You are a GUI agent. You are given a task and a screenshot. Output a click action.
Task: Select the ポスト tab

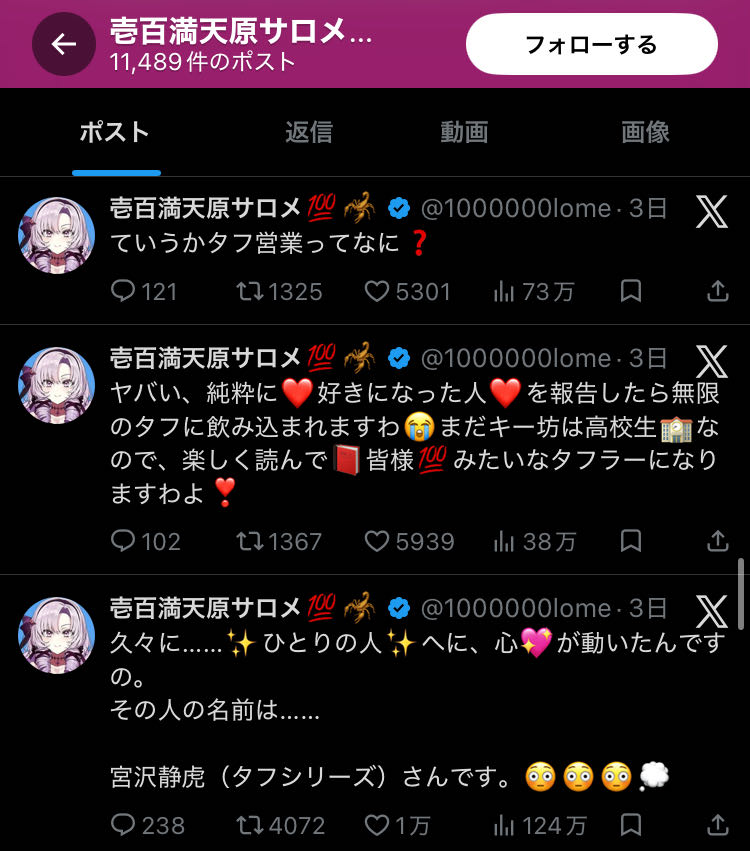(115, 132)
